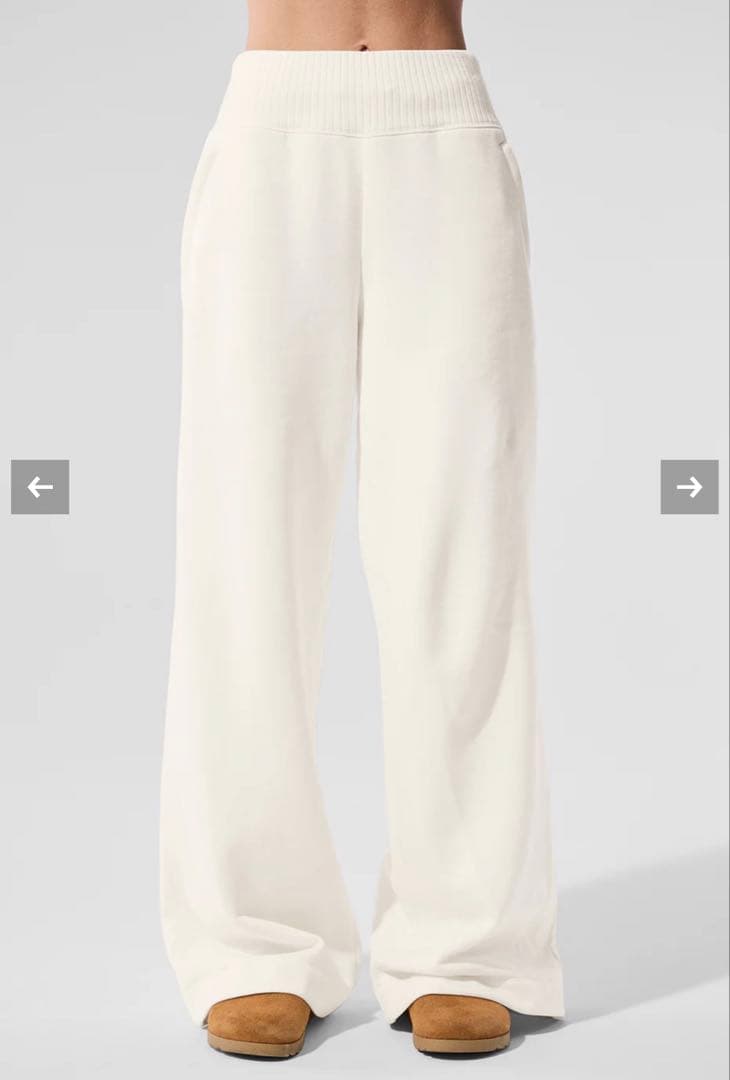Advance to the next product image
The image size is (730, 1080).
coord(689,487)
